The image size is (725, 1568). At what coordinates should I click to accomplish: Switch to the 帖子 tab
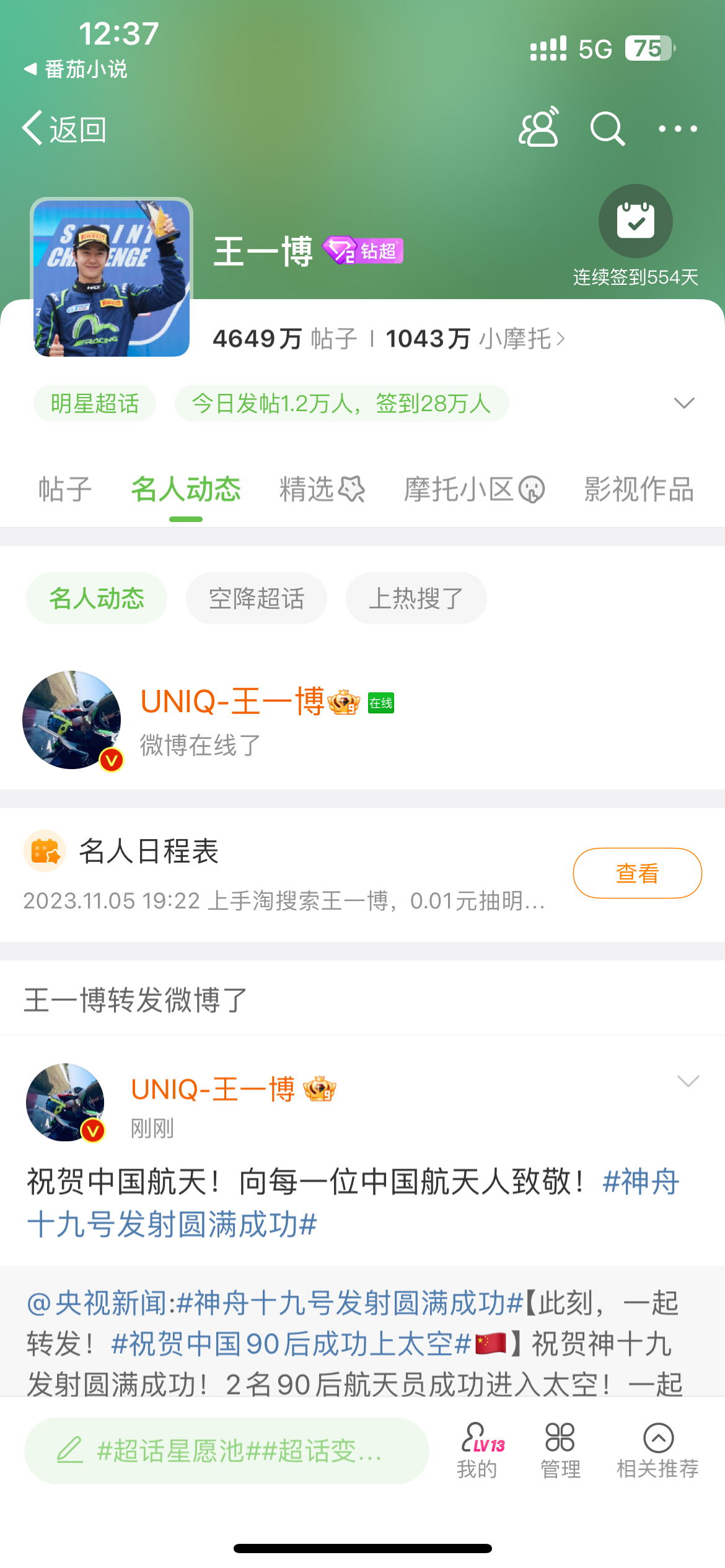coord(64,489)
